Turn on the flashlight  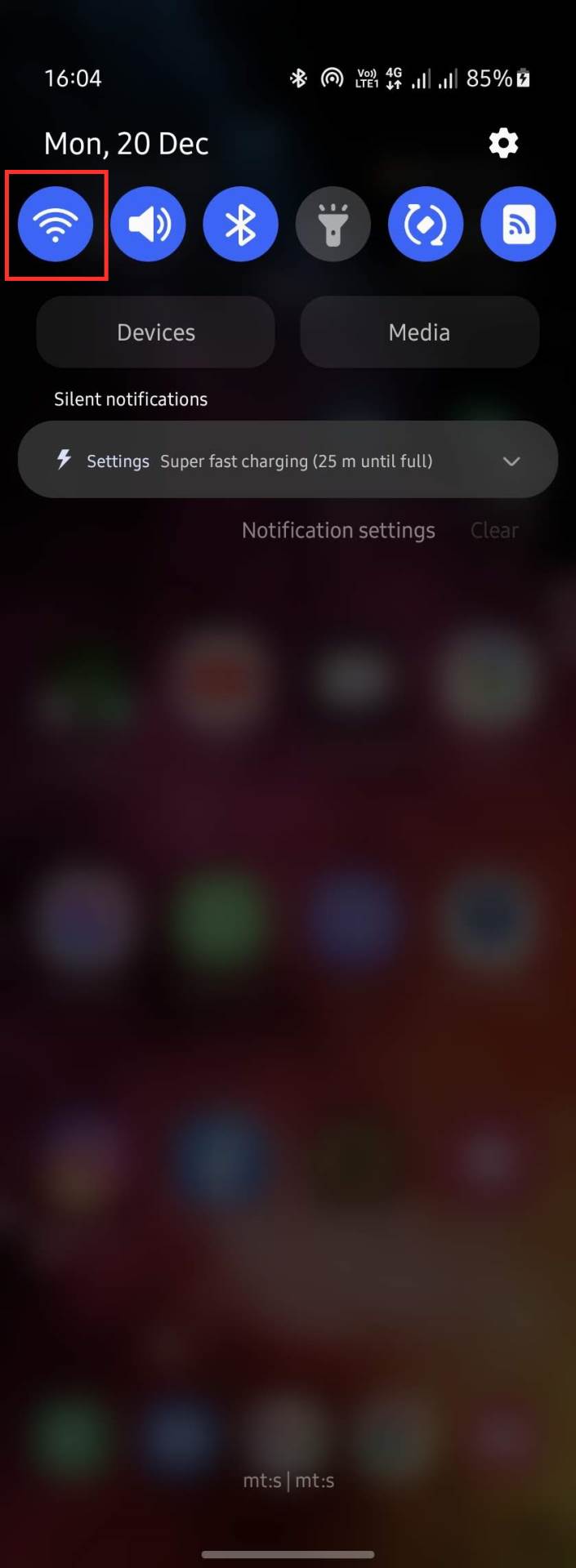[333, 225]
